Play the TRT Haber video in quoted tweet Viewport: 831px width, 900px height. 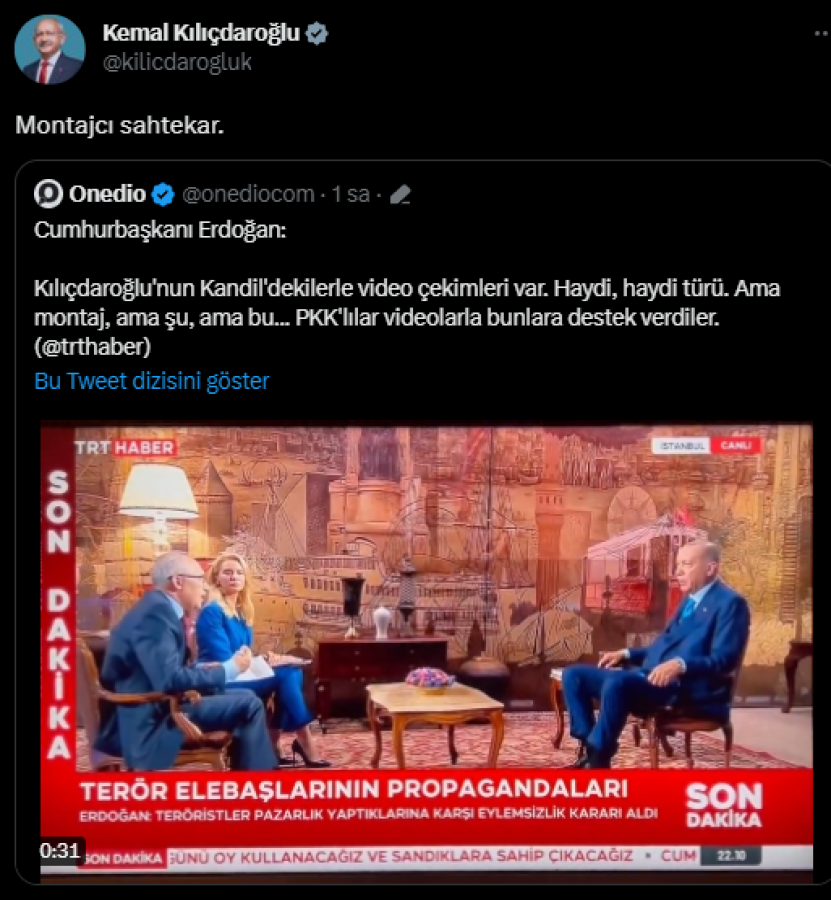[x=426, y=648]
